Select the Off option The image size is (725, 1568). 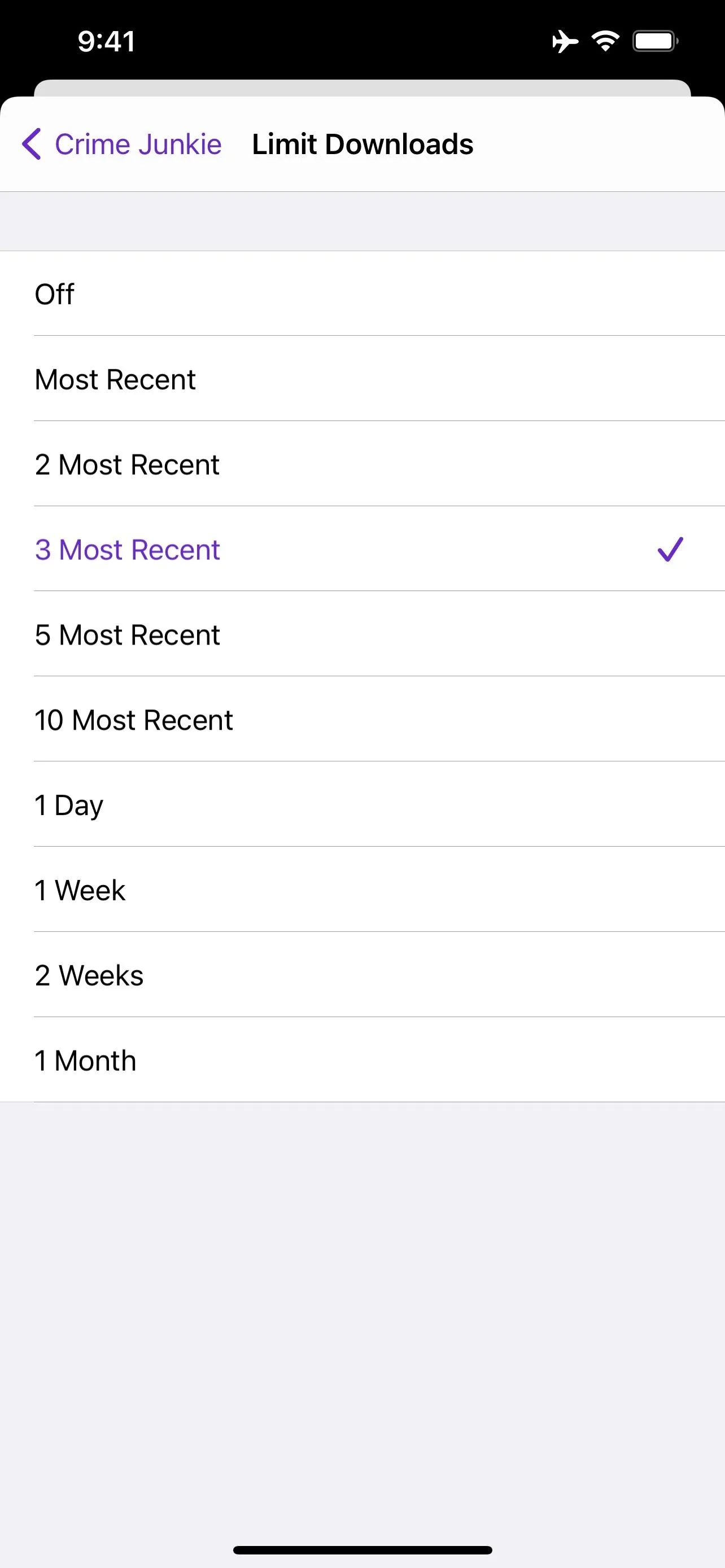(x=362, y=294)
